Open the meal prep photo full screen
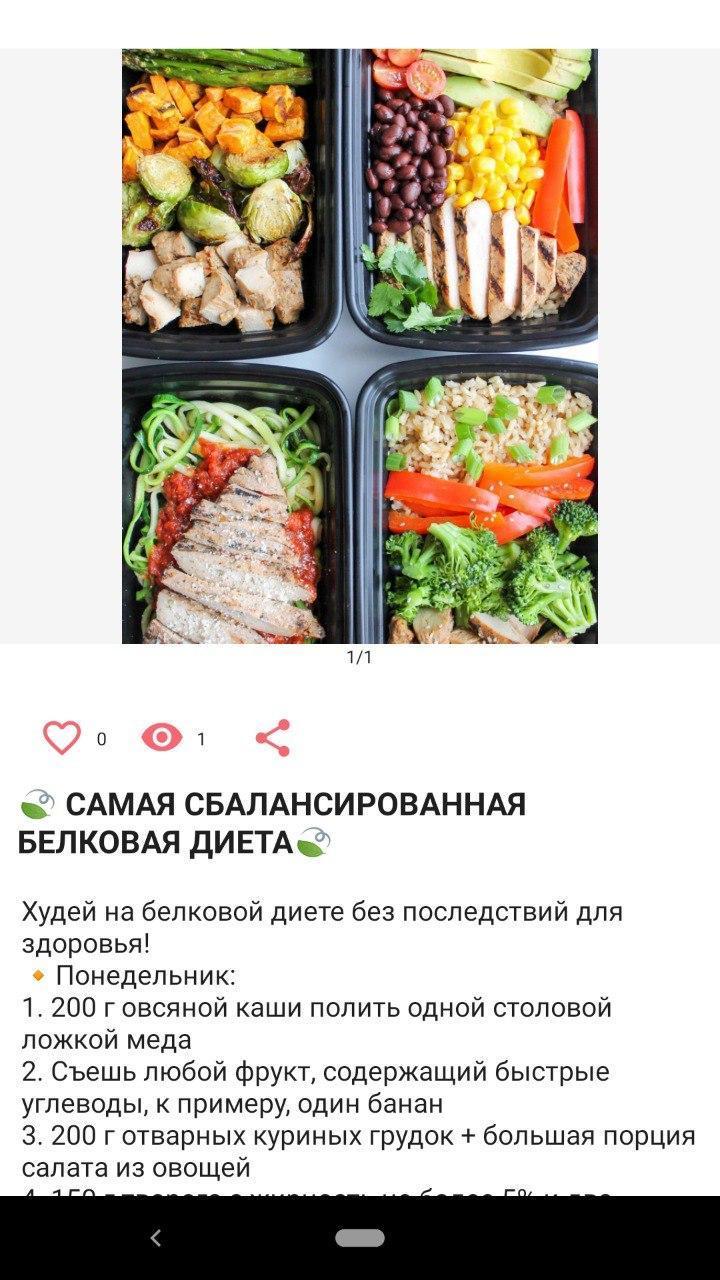Viewport: 720px width, 1280px height. point(360,346)
